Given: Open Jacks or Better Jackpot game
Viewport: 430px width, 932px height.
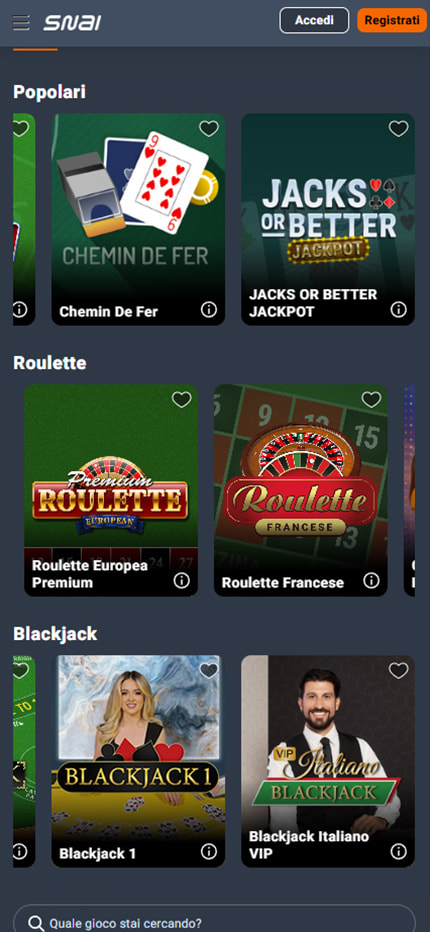Looking at the screenshot, I should (x=328, y=219).
